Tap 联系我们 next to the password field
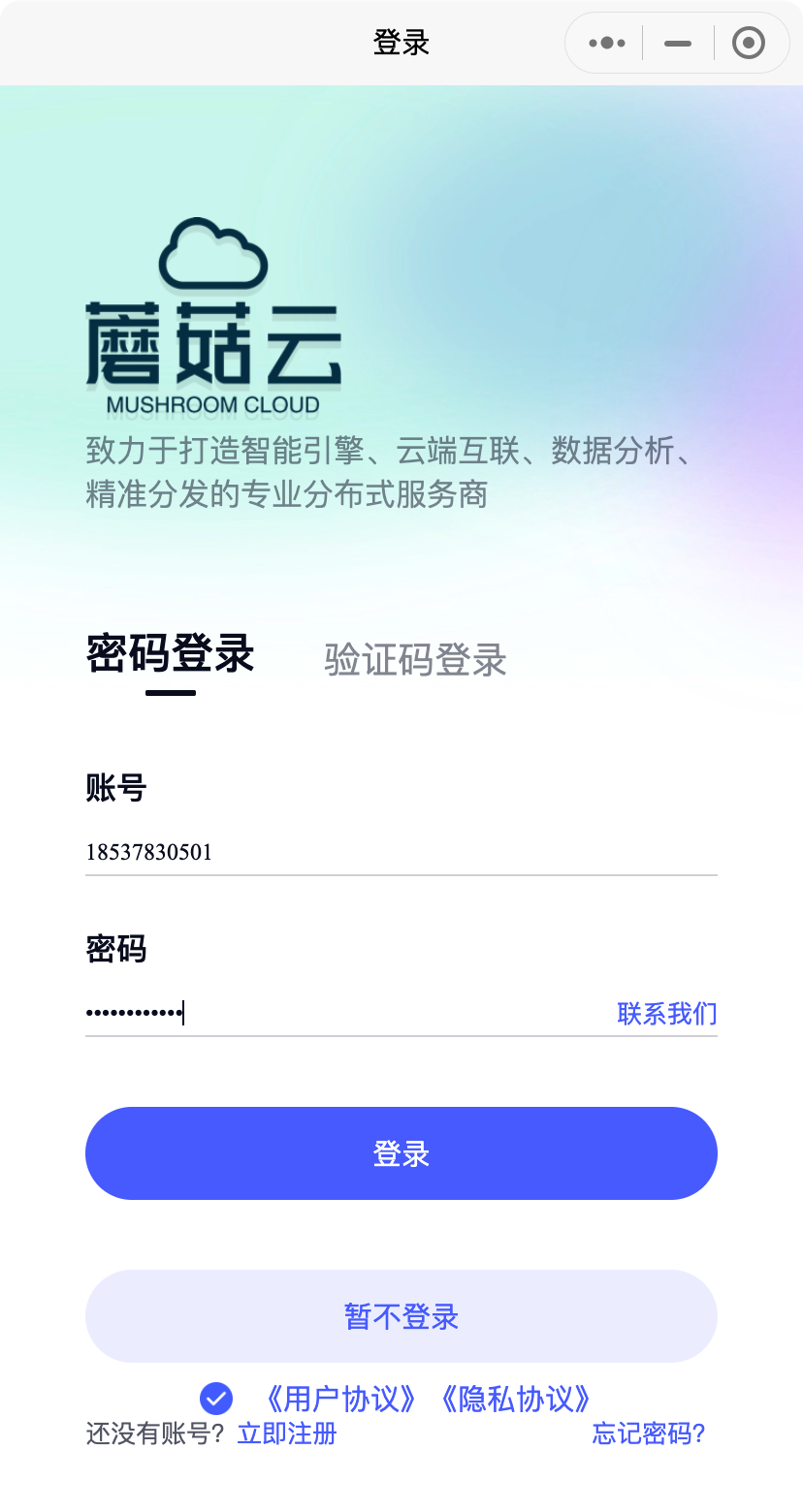The image size is (803, 1512). click(x=666, y=1013)
